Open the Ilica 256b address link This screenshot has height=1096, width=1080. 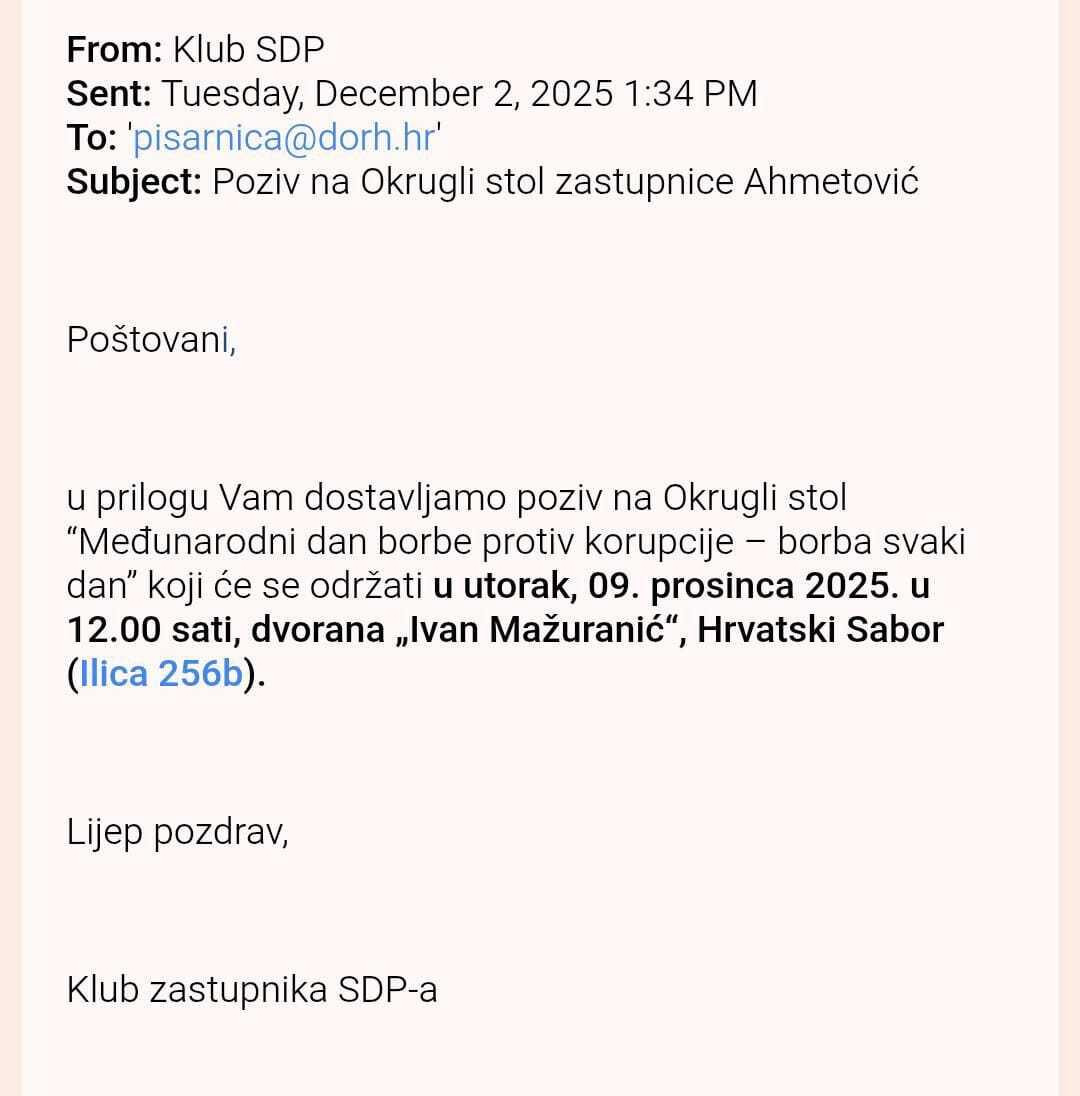[161, 673]
